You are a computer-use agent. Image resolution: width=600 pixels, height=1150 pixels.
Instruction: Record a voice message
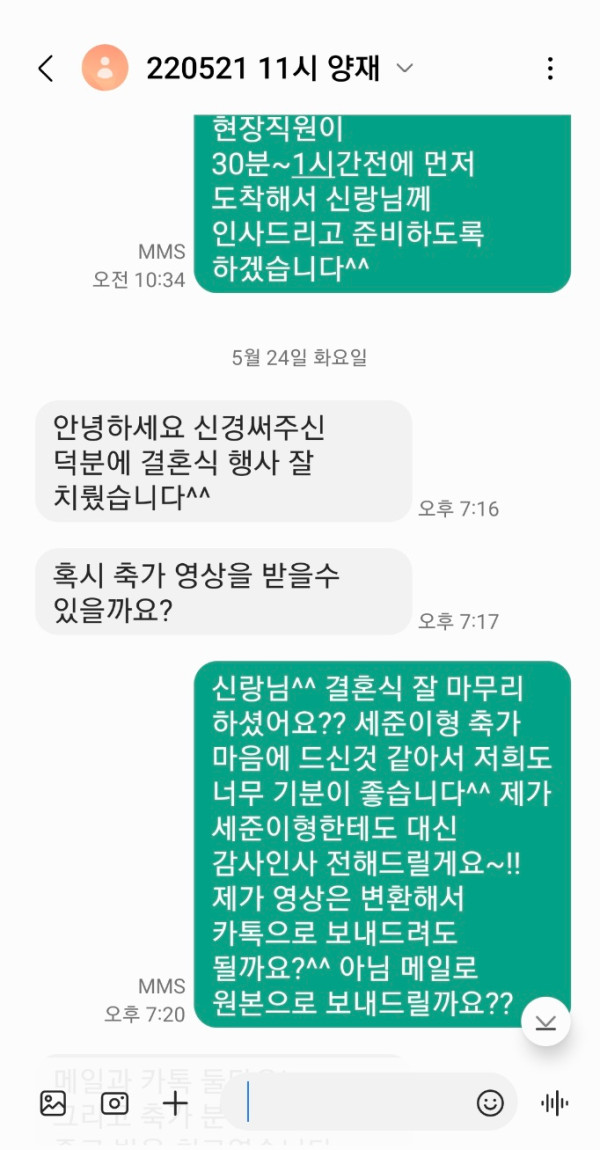[554, 1103]
